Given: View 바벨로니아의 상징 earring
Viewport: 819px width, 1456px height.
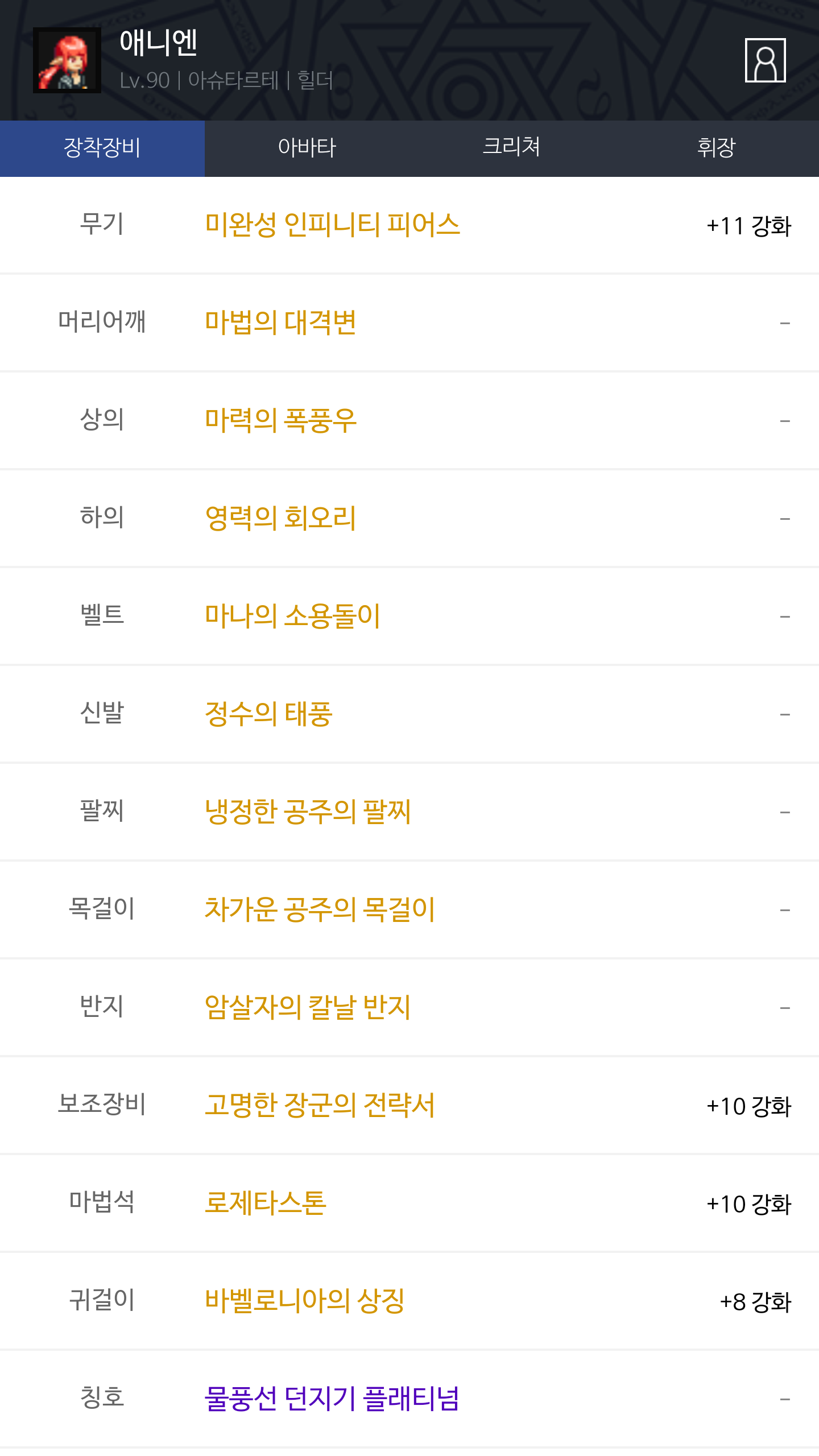Looking at the screenshot, I should 305,1301.
